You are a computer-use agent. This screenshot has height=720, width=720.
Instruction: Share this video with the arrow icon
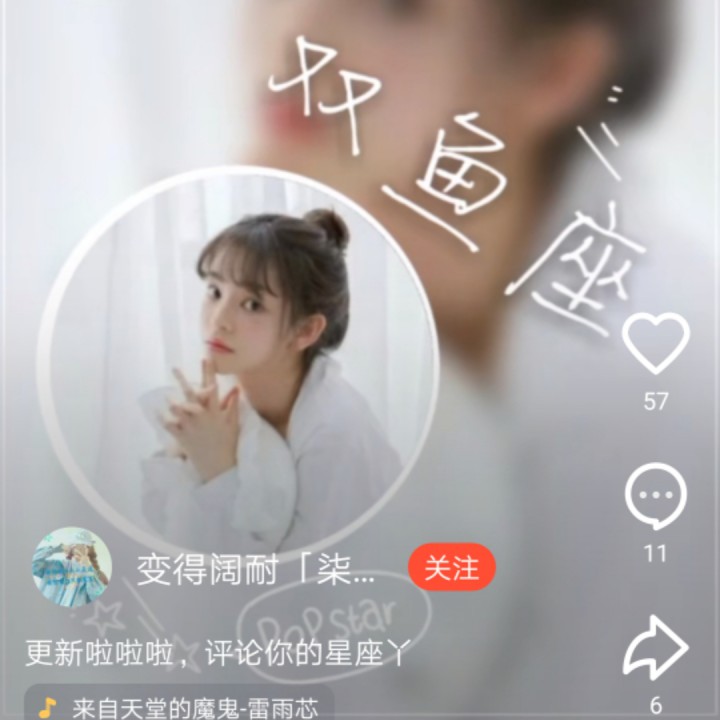(x=656, y=648)
